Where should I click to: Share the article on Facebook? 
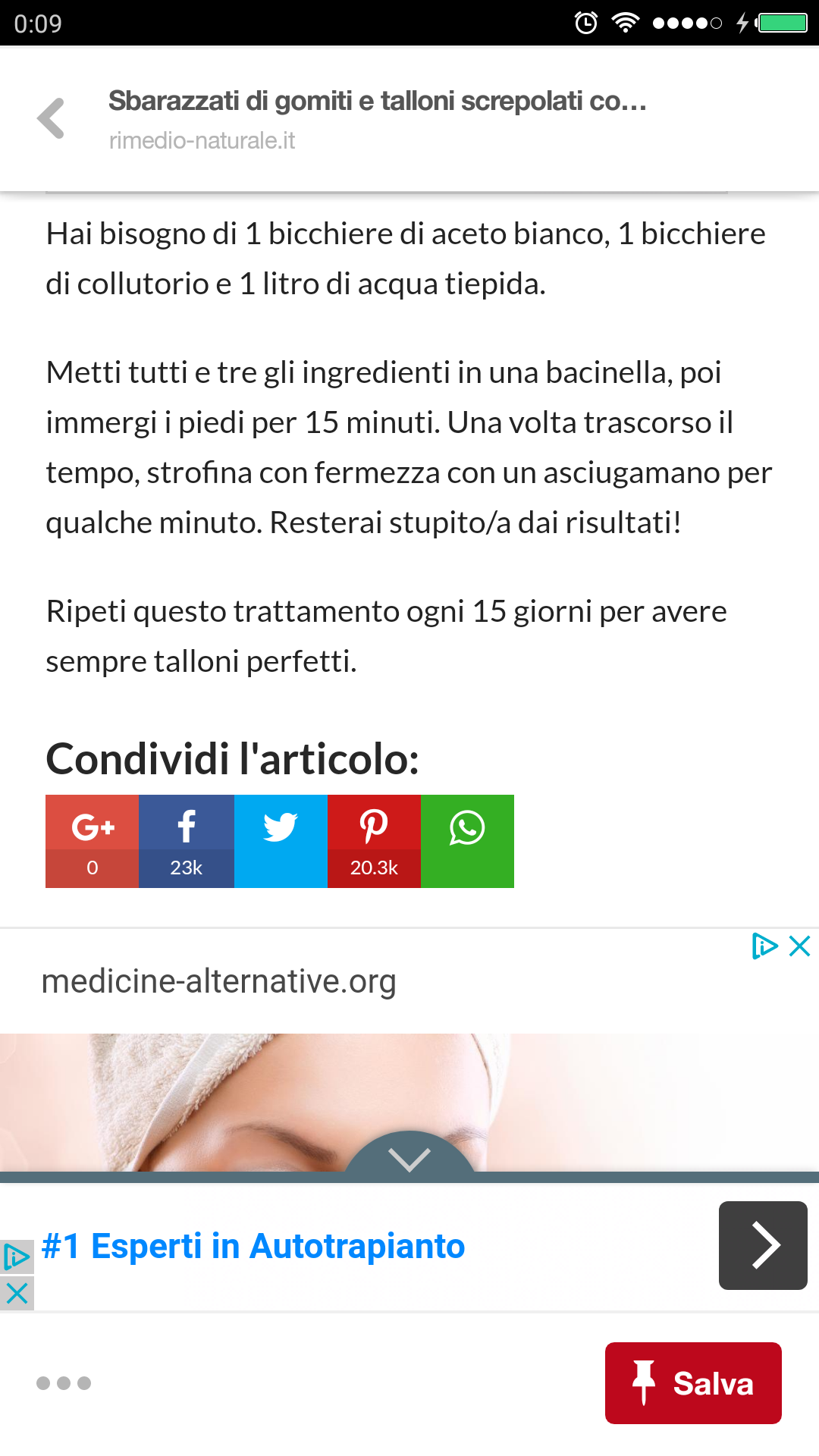187,841
